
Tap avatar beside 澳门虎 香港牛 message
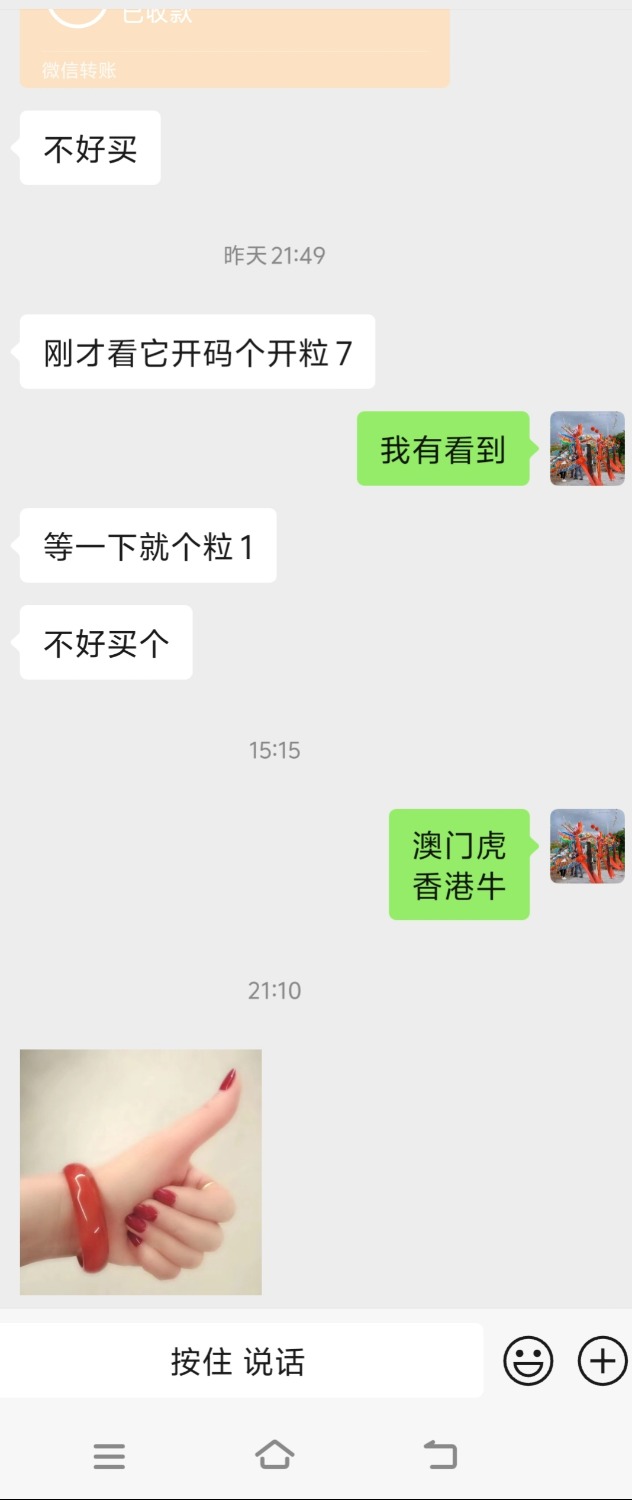pyautogui.click(x=587, y=846)
